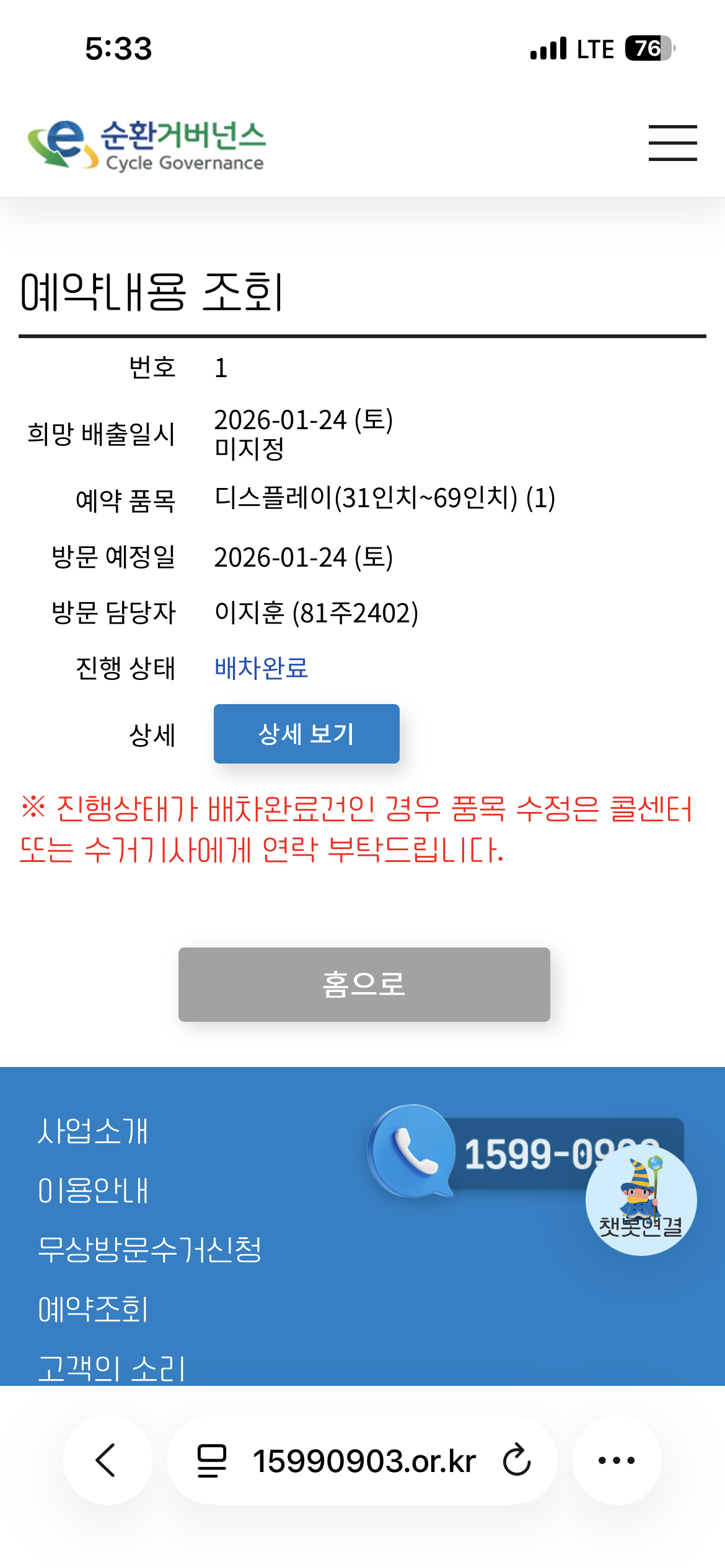Screen dimensions: 725x1568
Task: Open 고객의 소리 link
Action: (112, 1368)
